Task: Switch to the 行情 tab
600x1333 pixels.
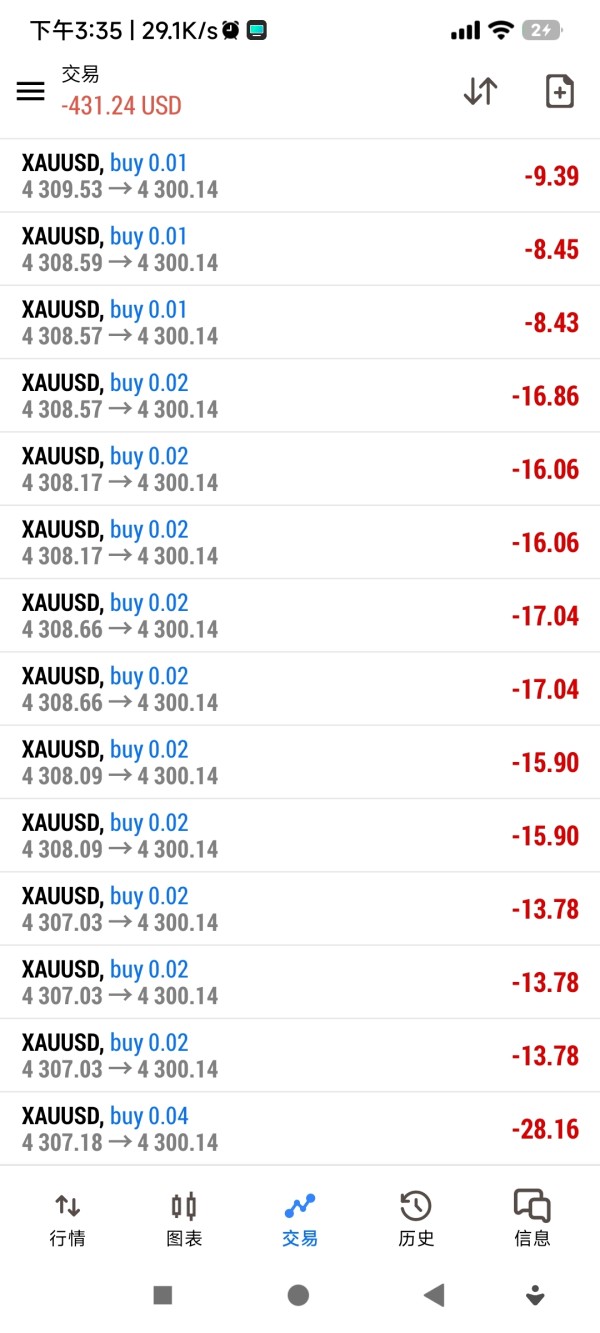Action: coord(67,1219)
